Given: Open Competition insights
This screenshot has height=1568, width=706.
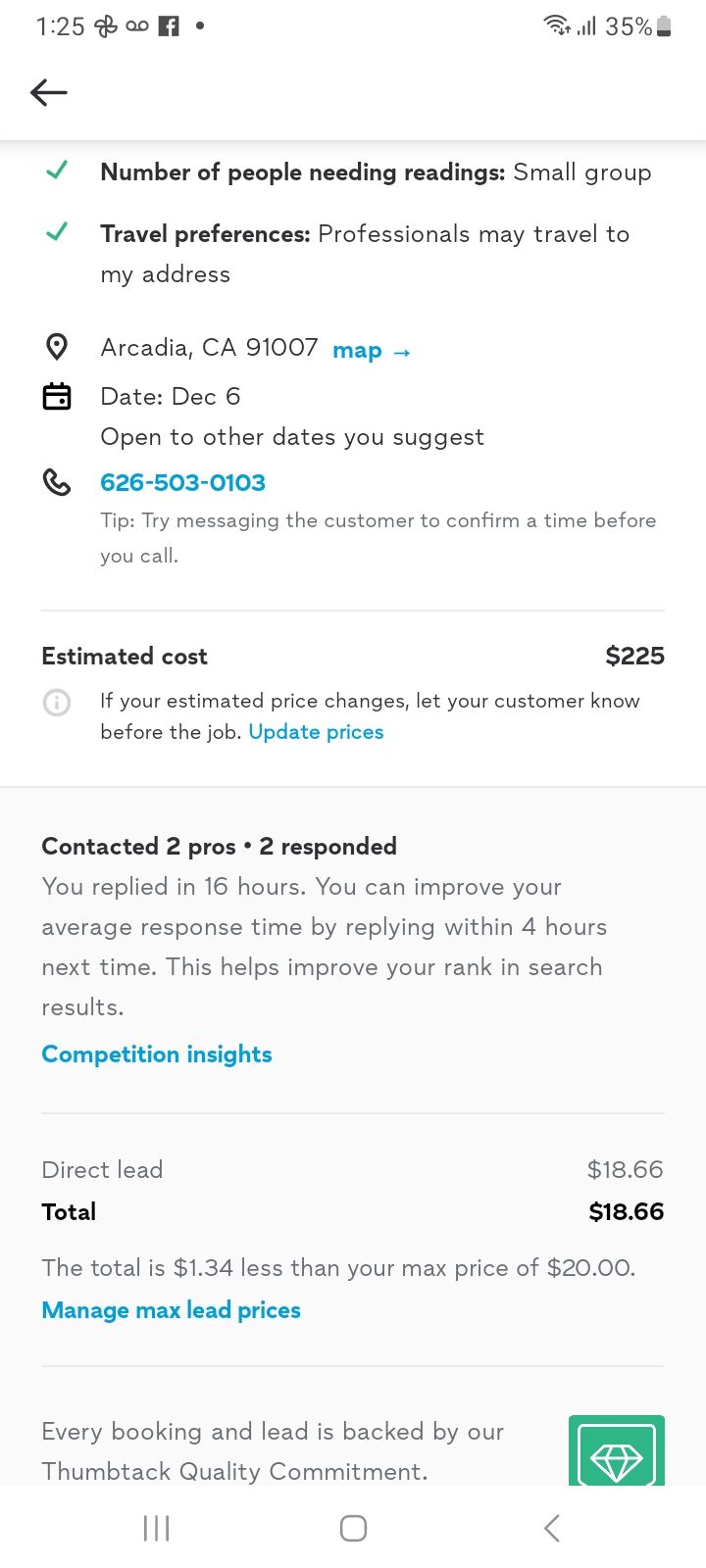Looking at the screenshot, I should click(157, 1054).
